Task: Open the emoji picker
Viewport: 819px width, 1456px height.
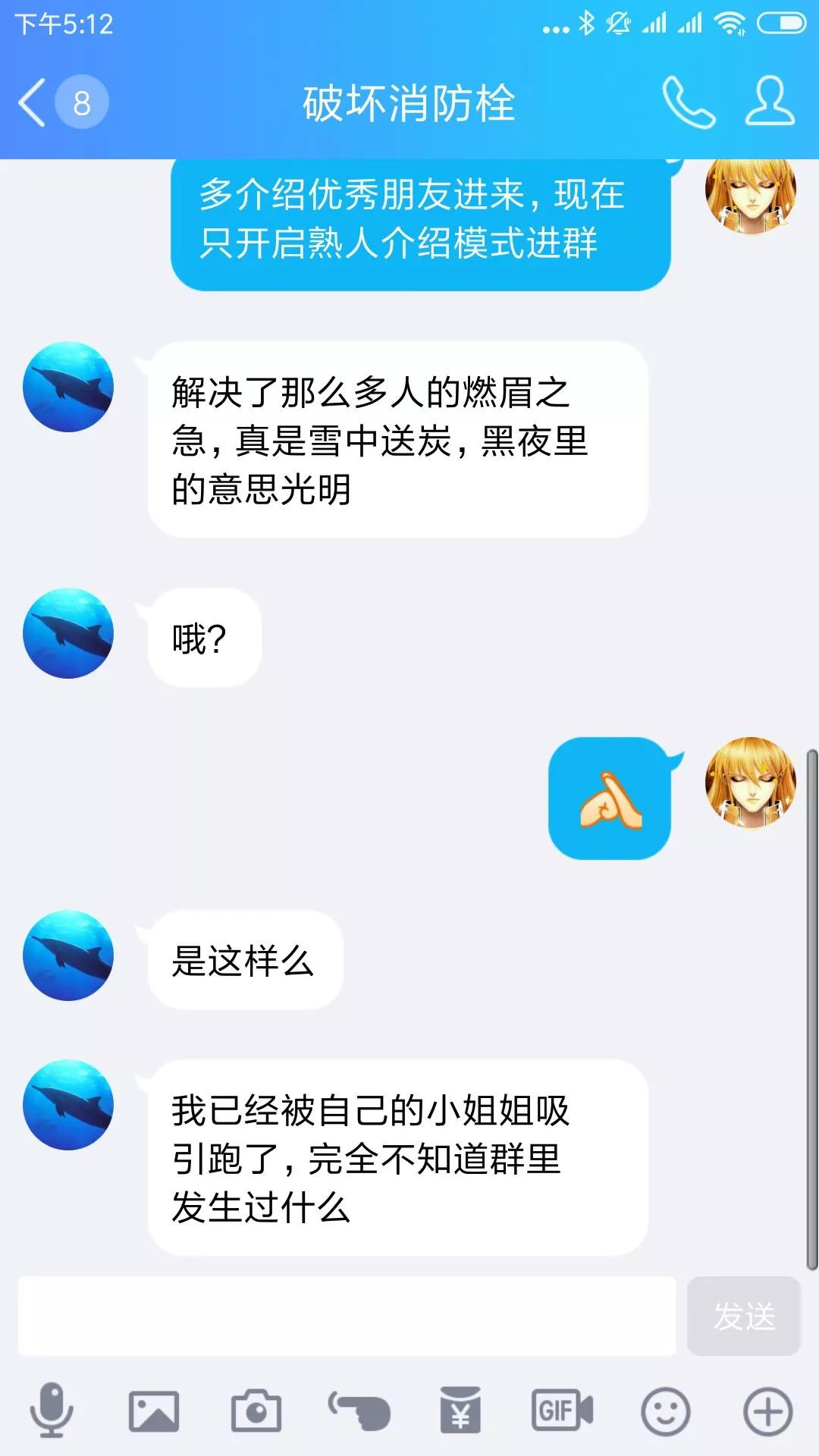Action: pyautogui.click(x=665, y=1411)
